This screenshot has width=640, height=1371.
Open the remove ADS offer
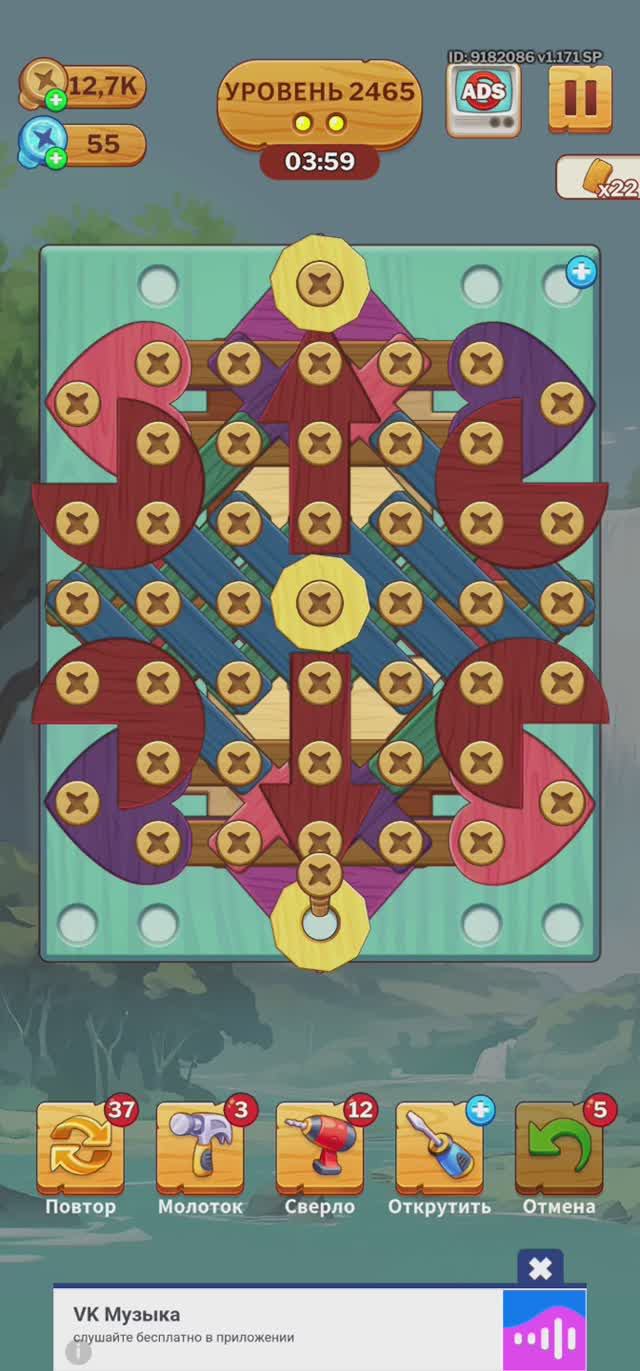point(483,99)
